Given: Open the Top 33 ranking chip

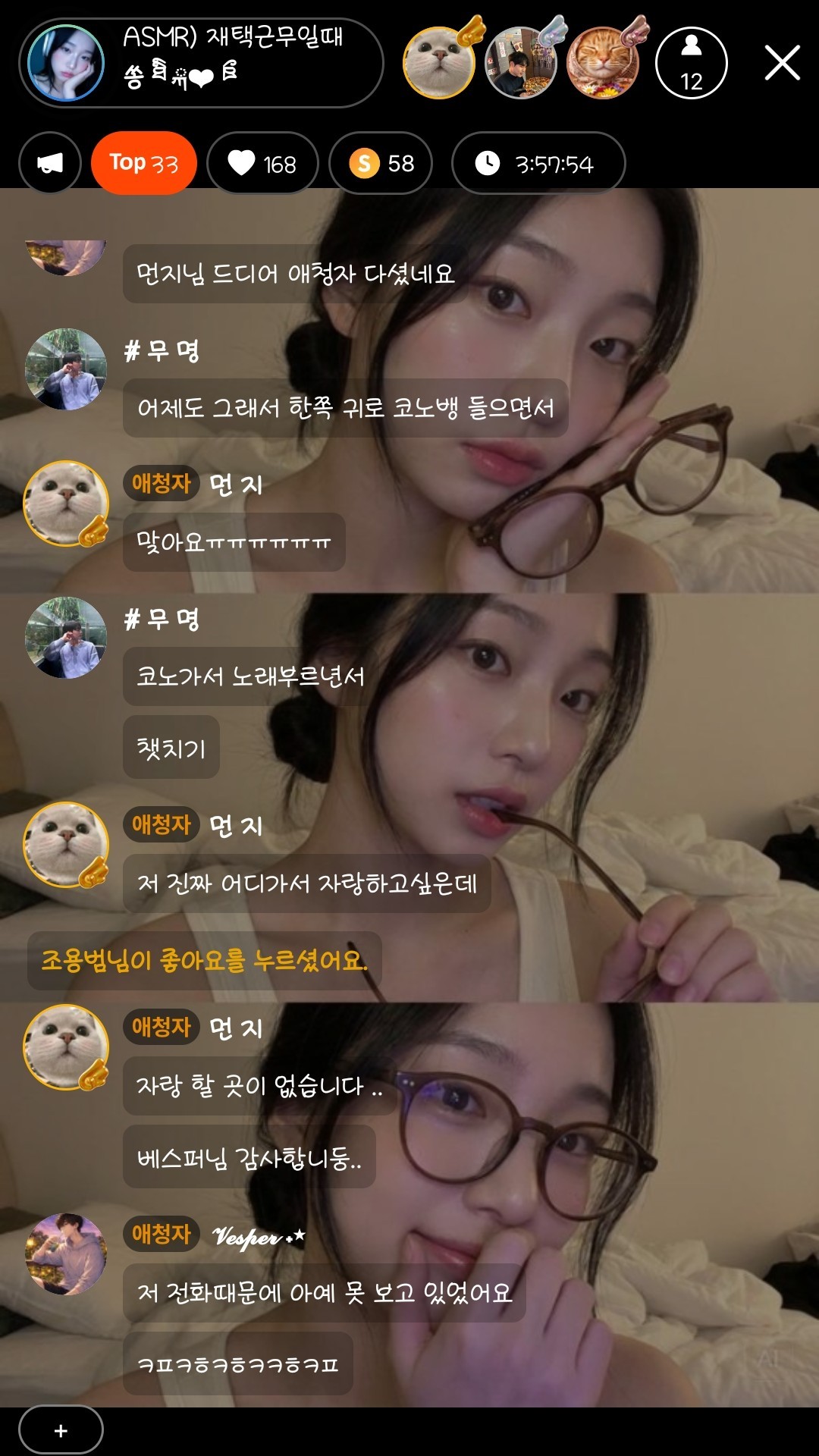Looking at the screenshot, I should tap(144, 163).
